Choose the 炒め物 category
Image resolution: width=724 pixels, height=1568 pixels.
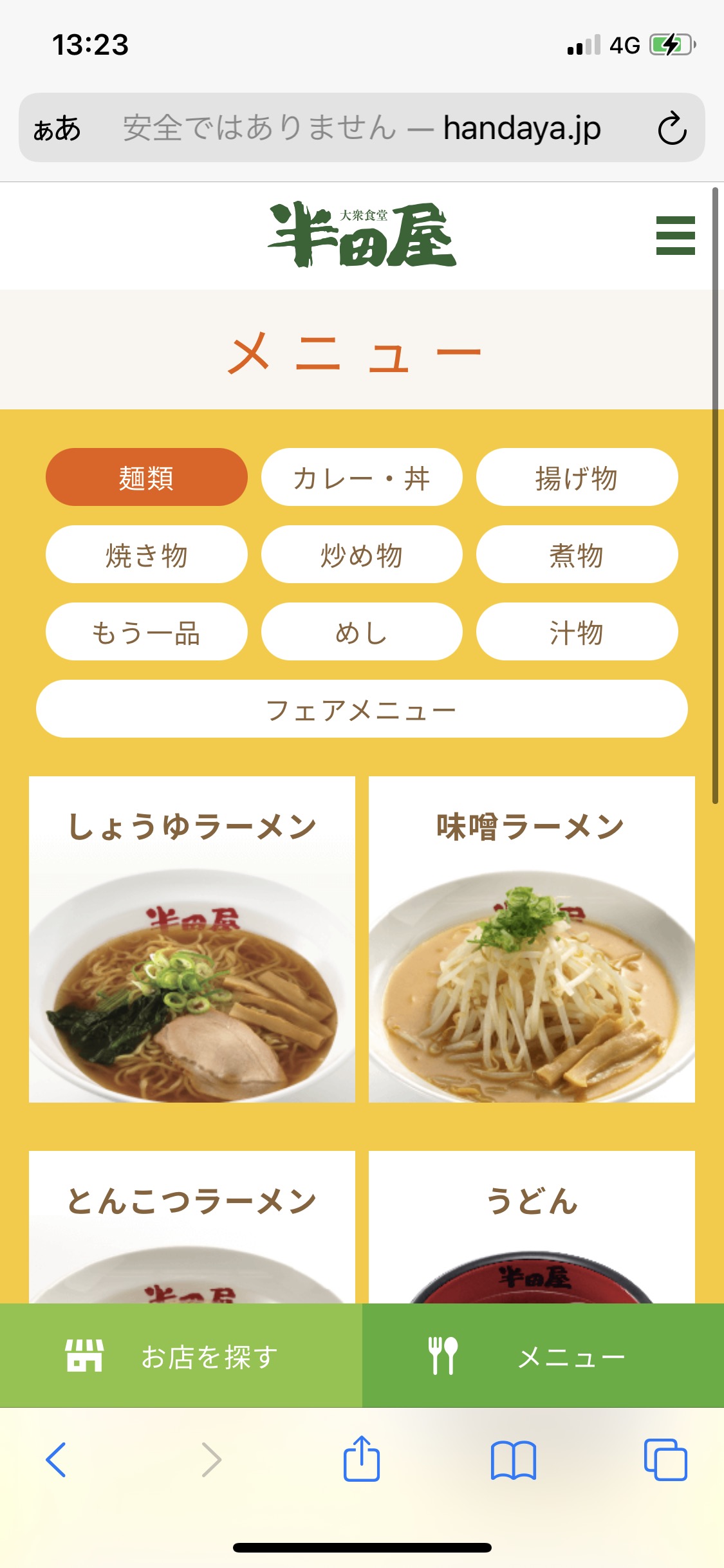coord(362,555)
